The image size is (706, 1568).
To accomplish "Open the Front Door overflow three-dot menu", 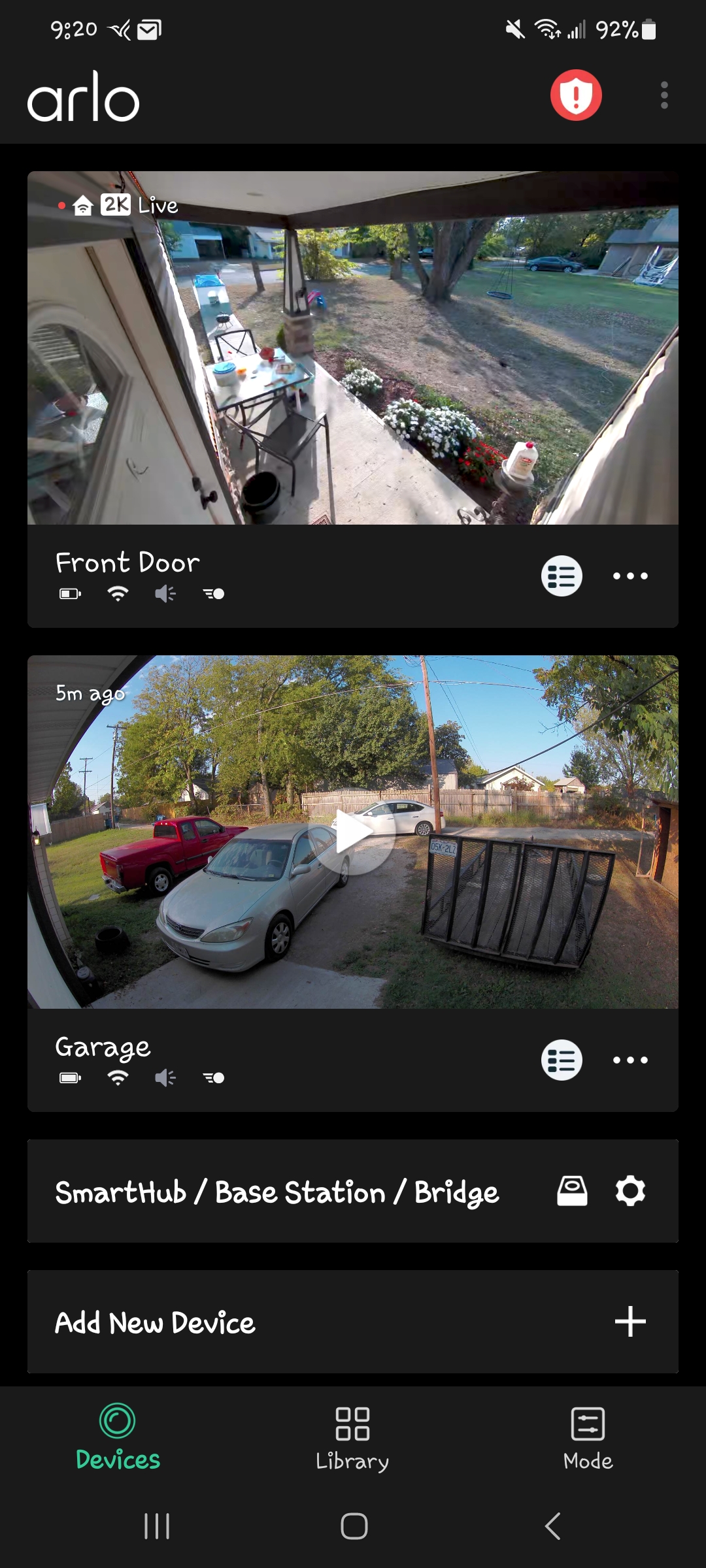I will point(630,576).
